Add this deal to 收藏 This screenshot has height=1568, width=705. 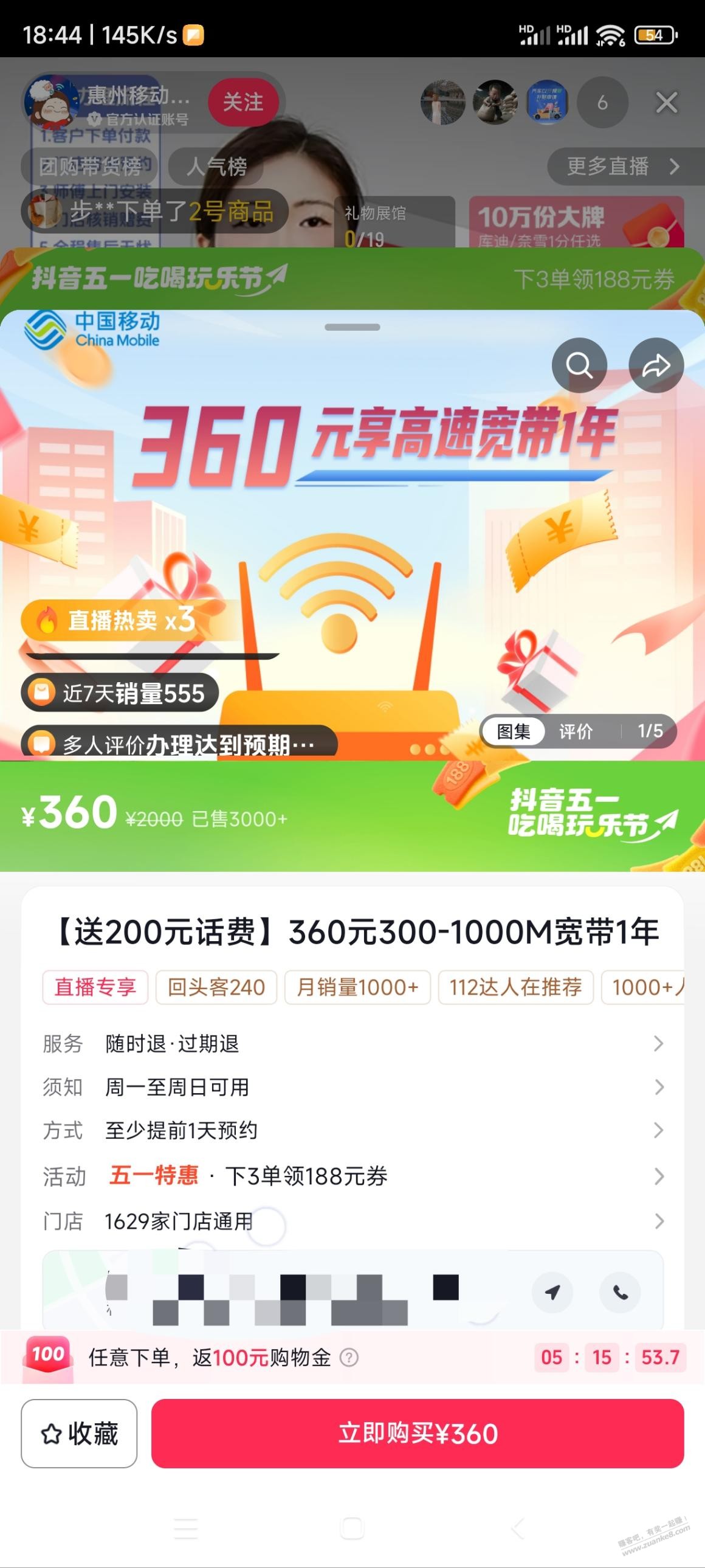click(79, 1434)
